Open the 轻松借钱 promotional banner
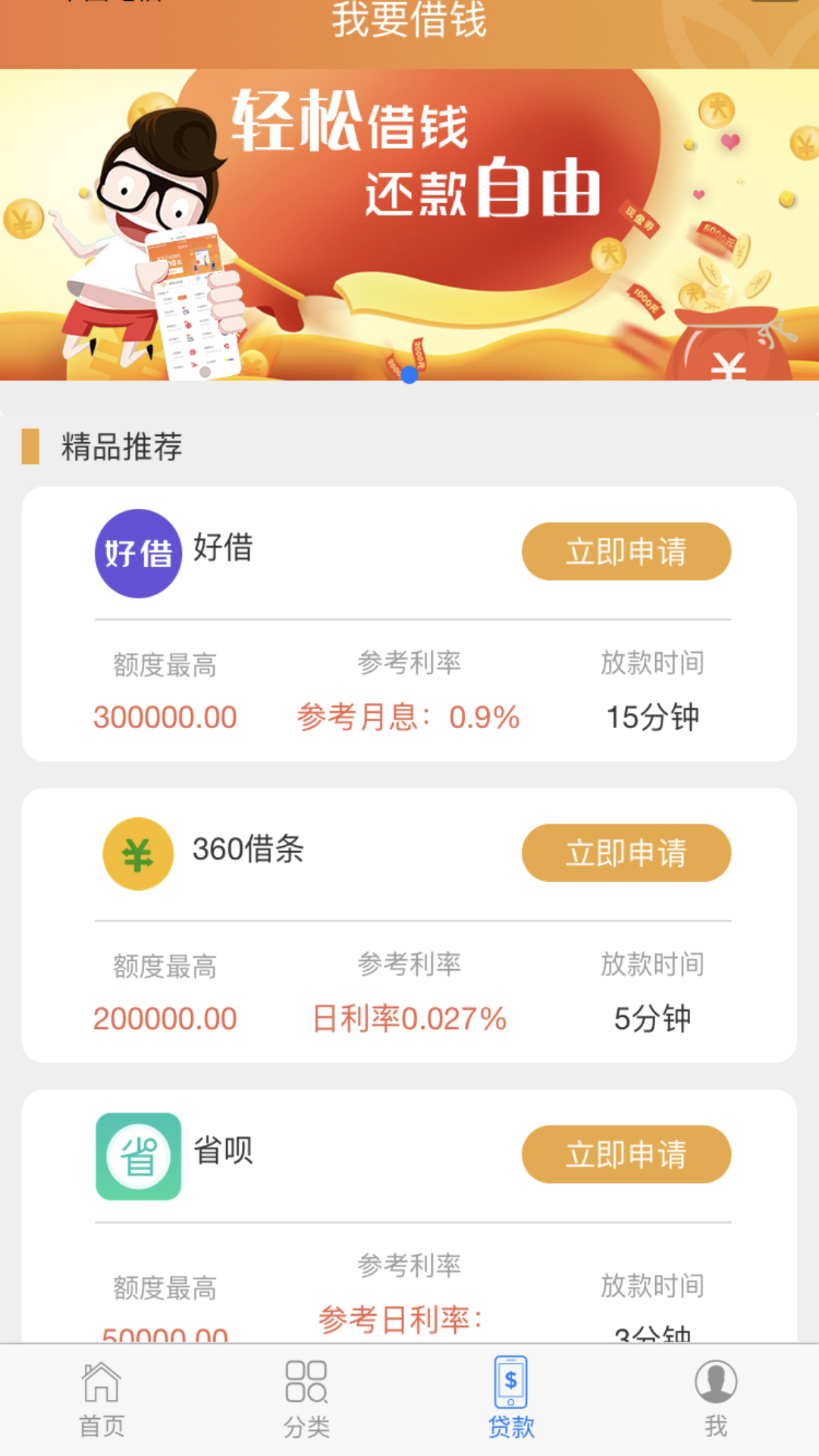The width and height of the screenshot is (819, 1456). pyautogui.click(x=409, y=224)
